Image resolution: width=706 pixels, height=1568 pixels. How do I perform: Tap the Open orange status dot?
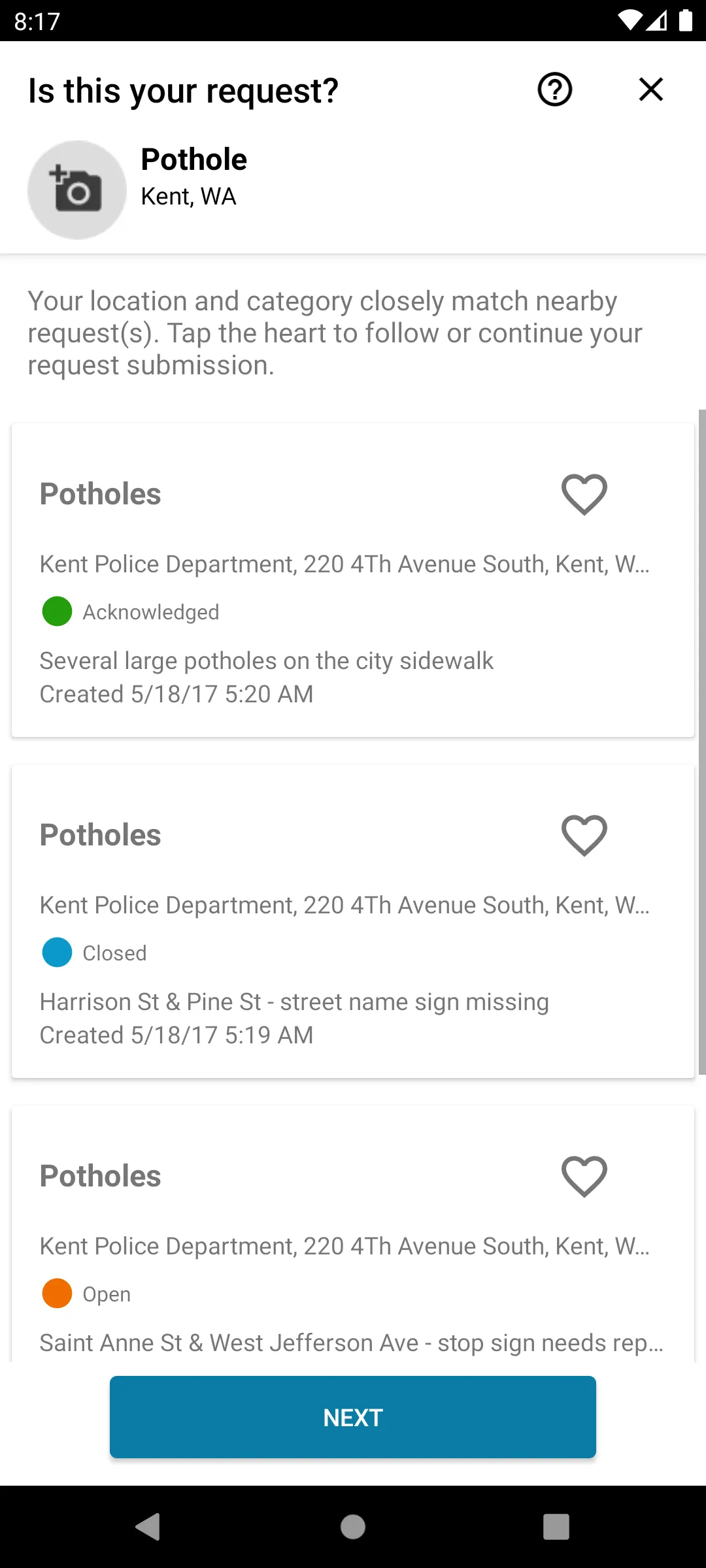point(56,1294)
